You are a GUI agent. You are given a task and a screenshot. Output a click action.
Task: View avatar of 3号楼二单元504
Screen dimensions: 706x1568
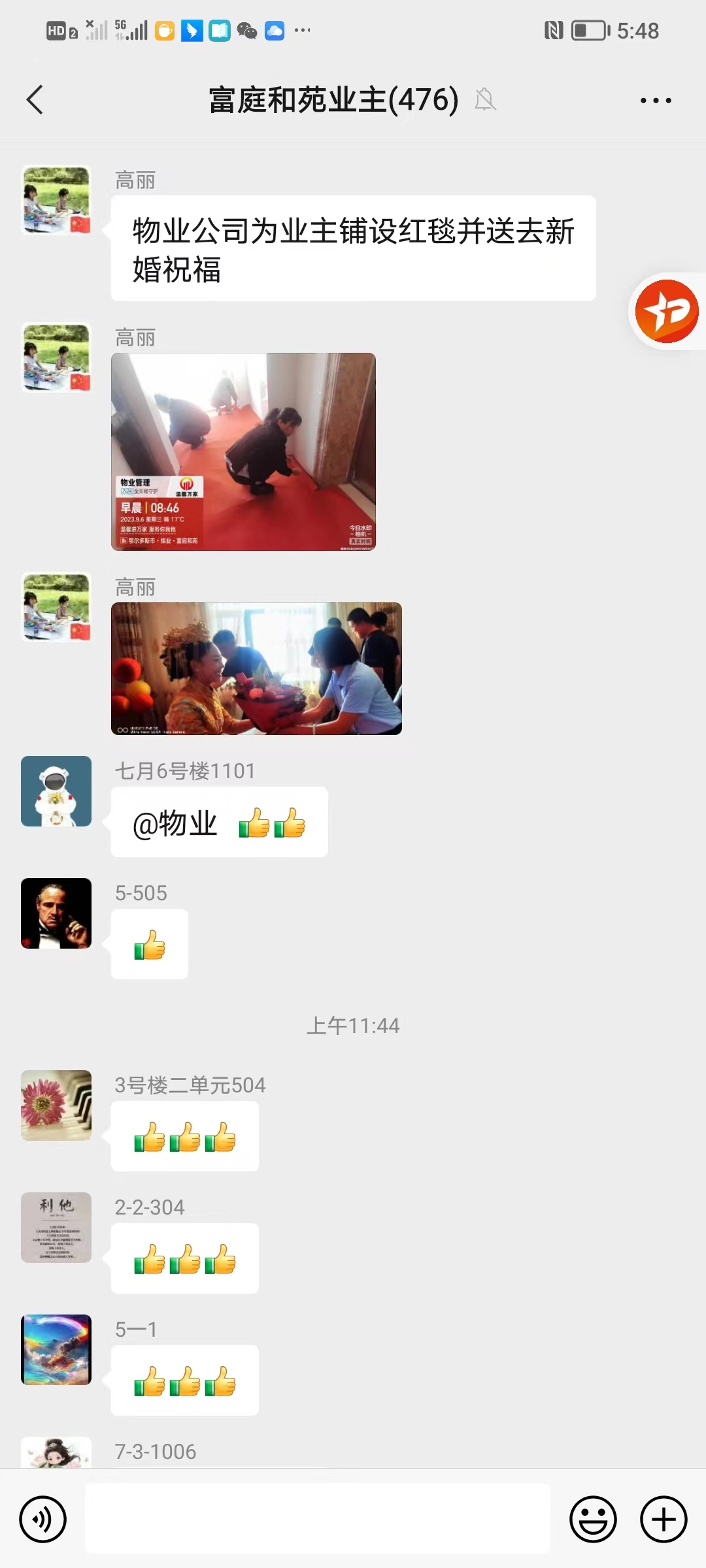pos(56,1105)
